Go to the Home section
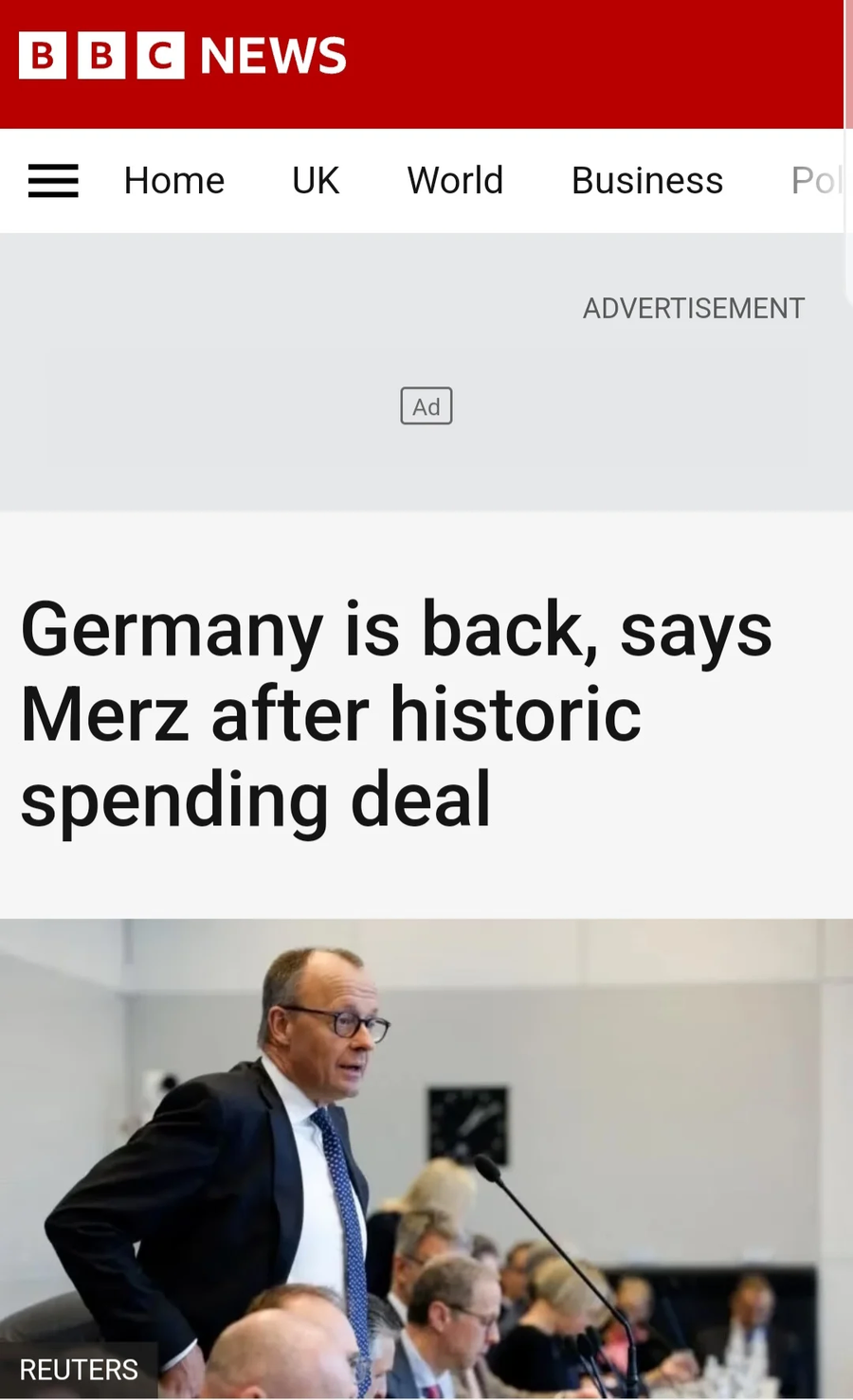Viewport: 853px width, 1400px height. tap(174, 180)
